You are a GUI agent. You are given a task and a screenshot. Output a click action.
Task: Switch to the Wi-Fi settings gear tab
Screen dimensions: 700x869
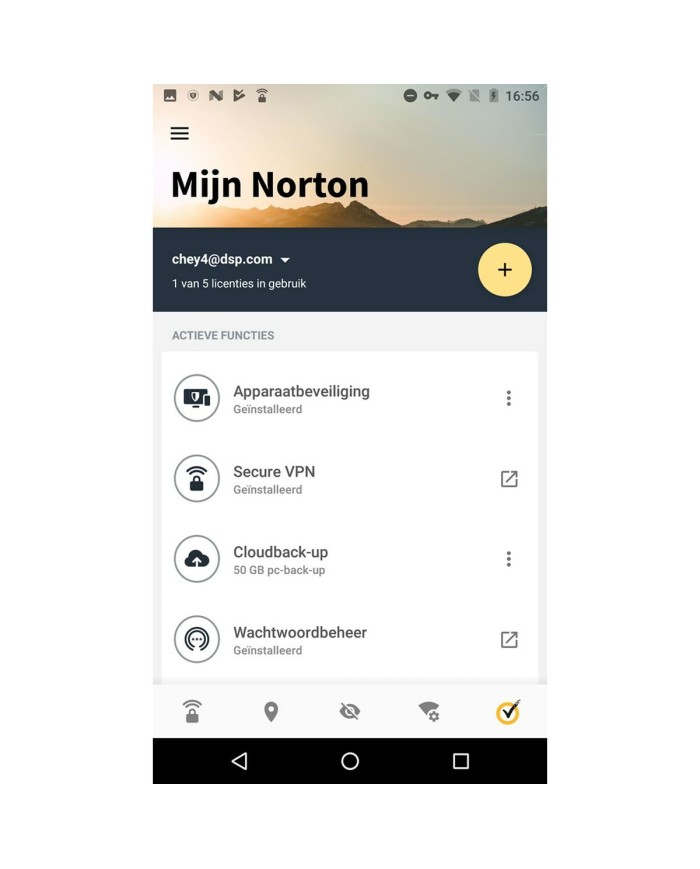tap(429, 711)
